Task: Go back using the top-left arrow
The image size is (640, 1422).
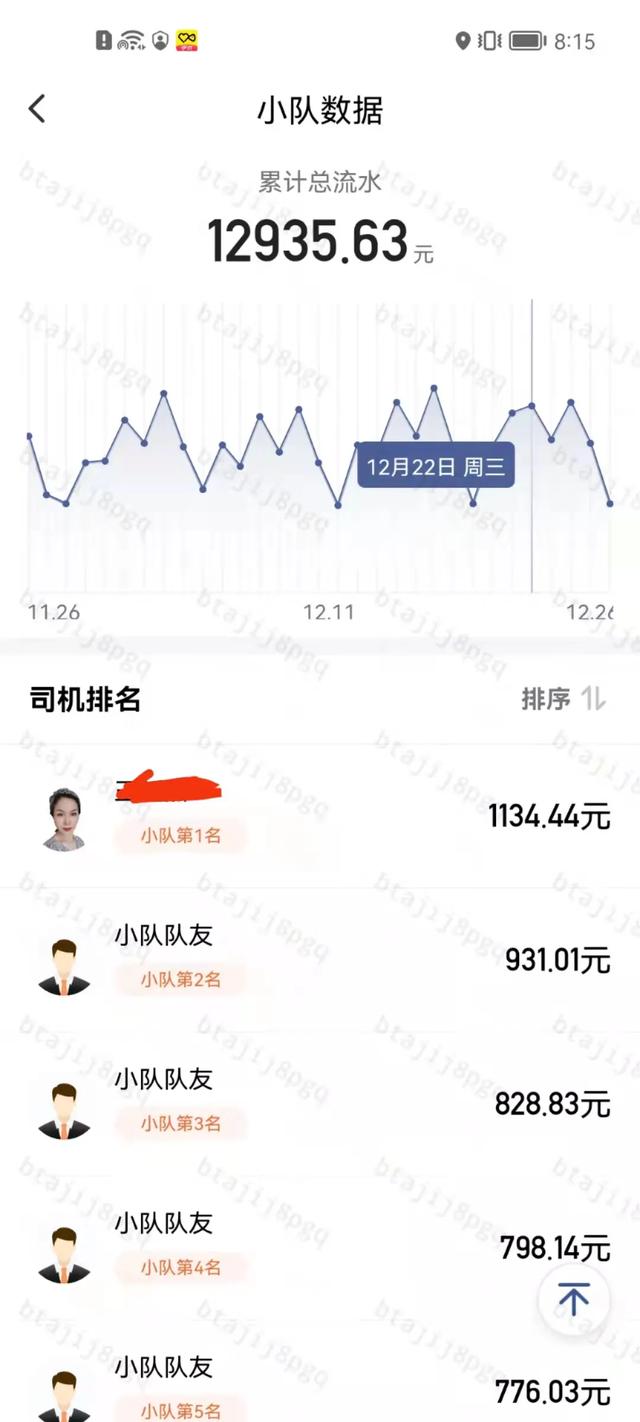Action: [37, 109]
